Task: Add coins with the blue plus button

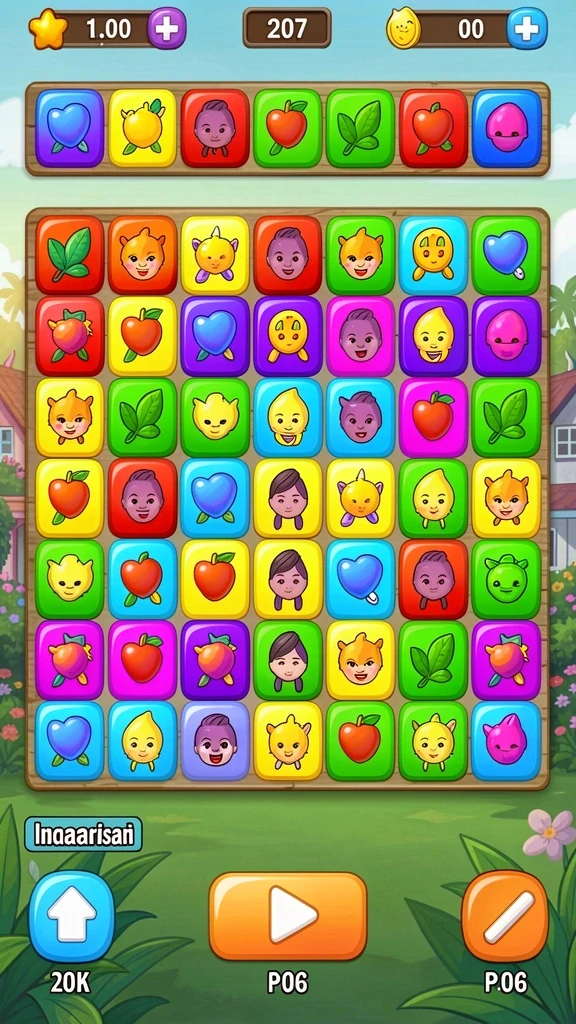Action: 527,28
